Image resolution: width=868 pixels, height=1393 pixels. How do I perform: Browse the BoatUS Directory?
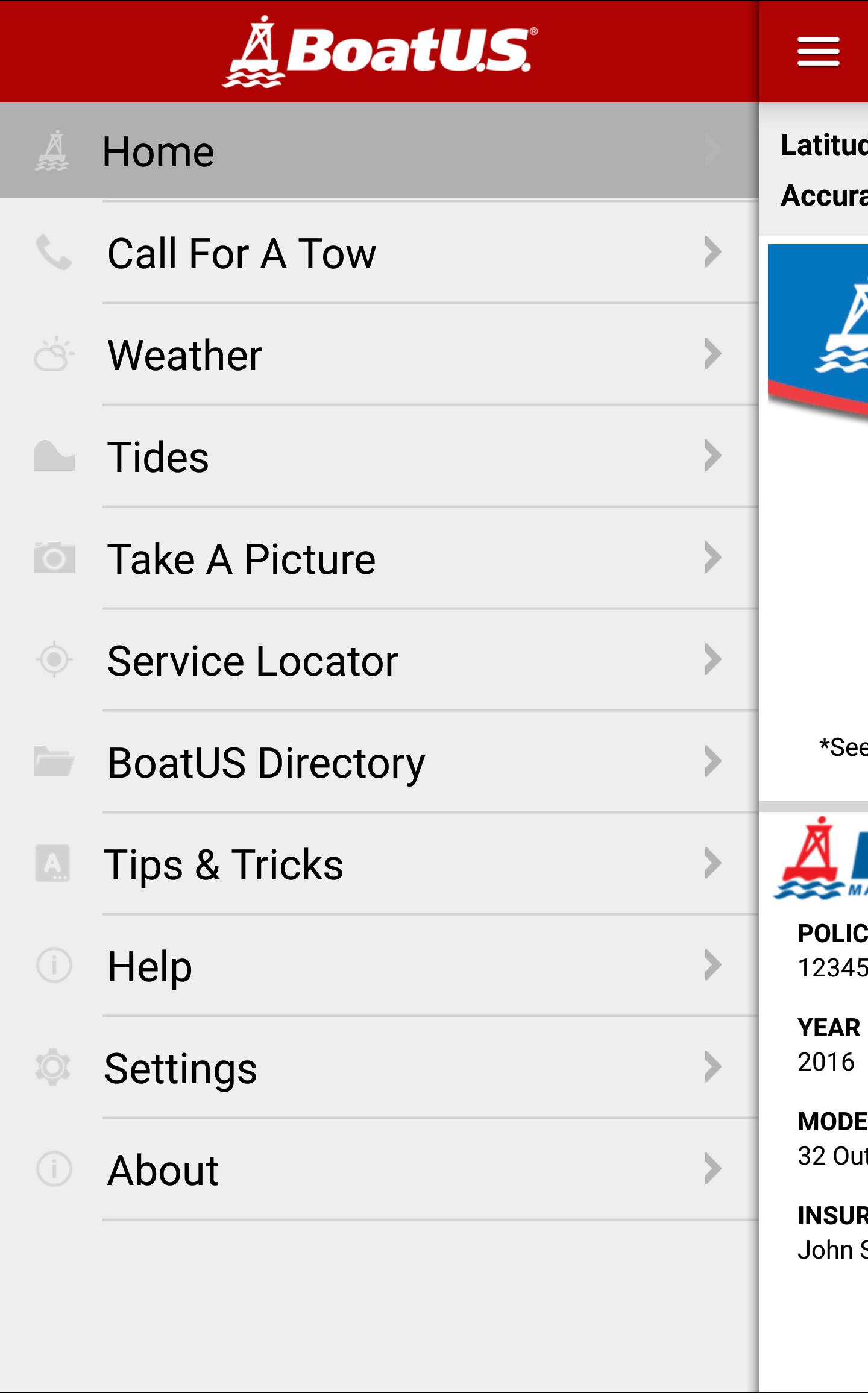(x=379, y=763)
